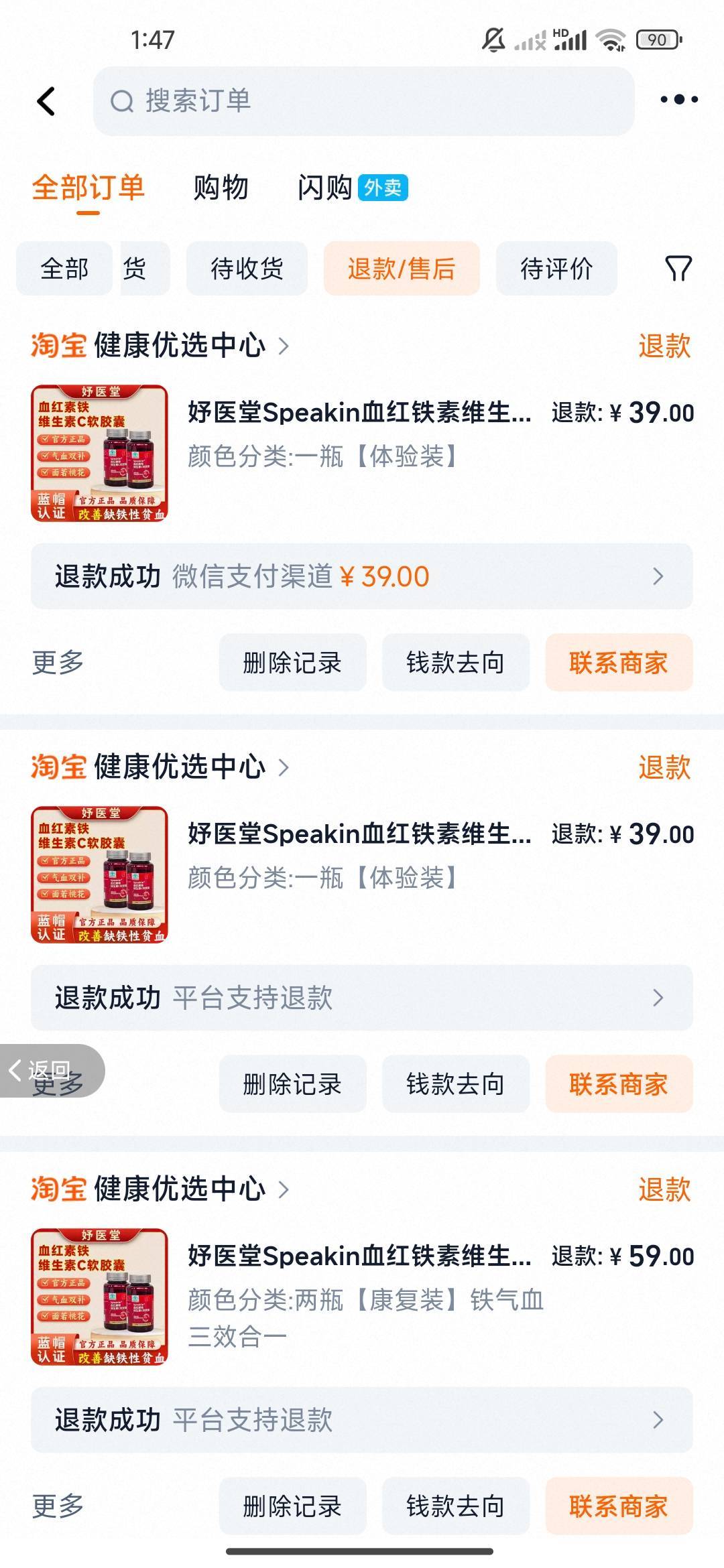Open the three-dot overflow menu

point(678,100)
